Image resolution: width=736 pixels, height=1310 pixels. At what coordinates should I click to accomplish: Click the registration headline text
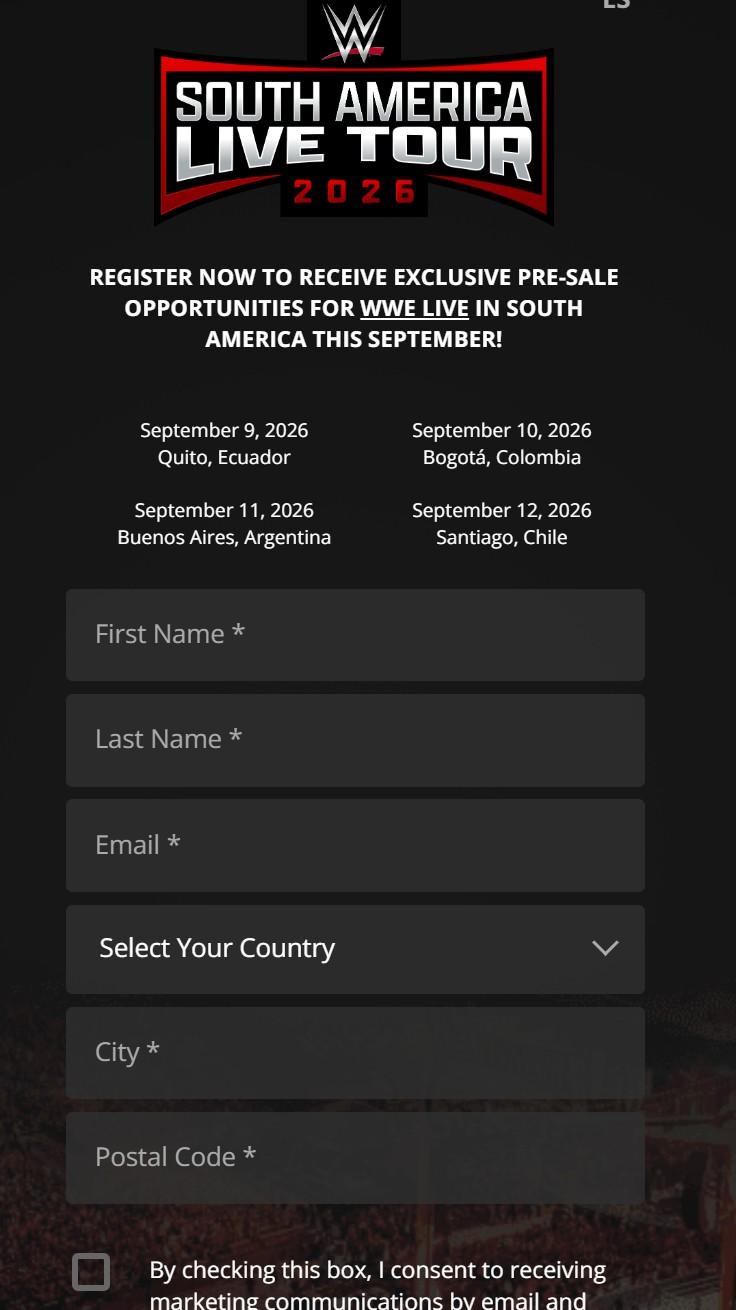(x=354, y=307)
